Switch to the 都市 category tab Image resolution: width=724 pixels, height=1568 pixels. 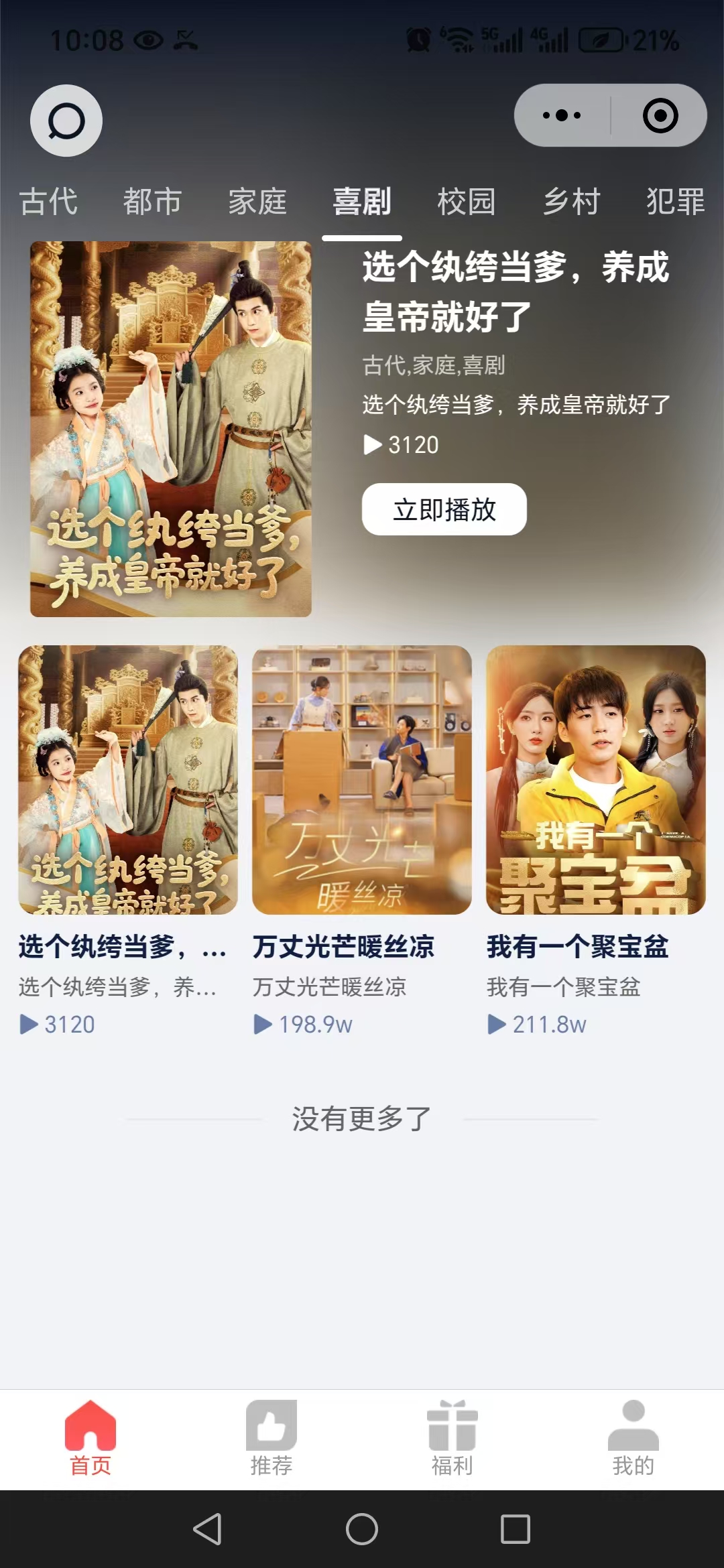(153, 202)
